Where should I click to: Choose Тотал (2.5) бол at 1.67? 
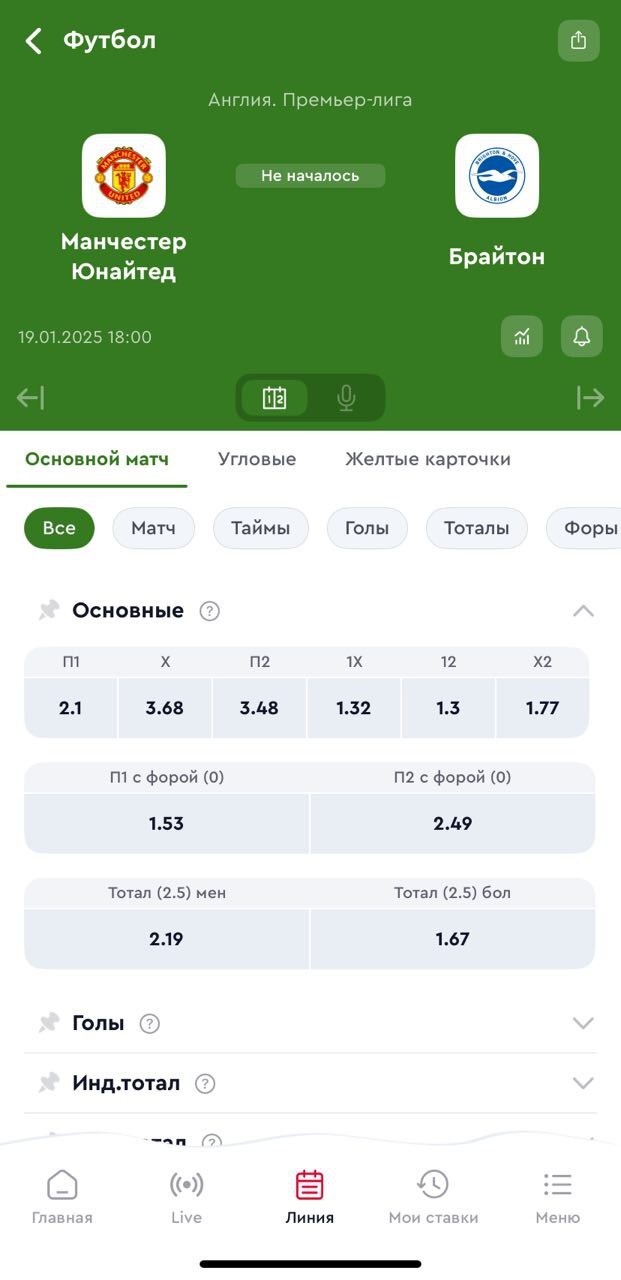click(453, 939)
